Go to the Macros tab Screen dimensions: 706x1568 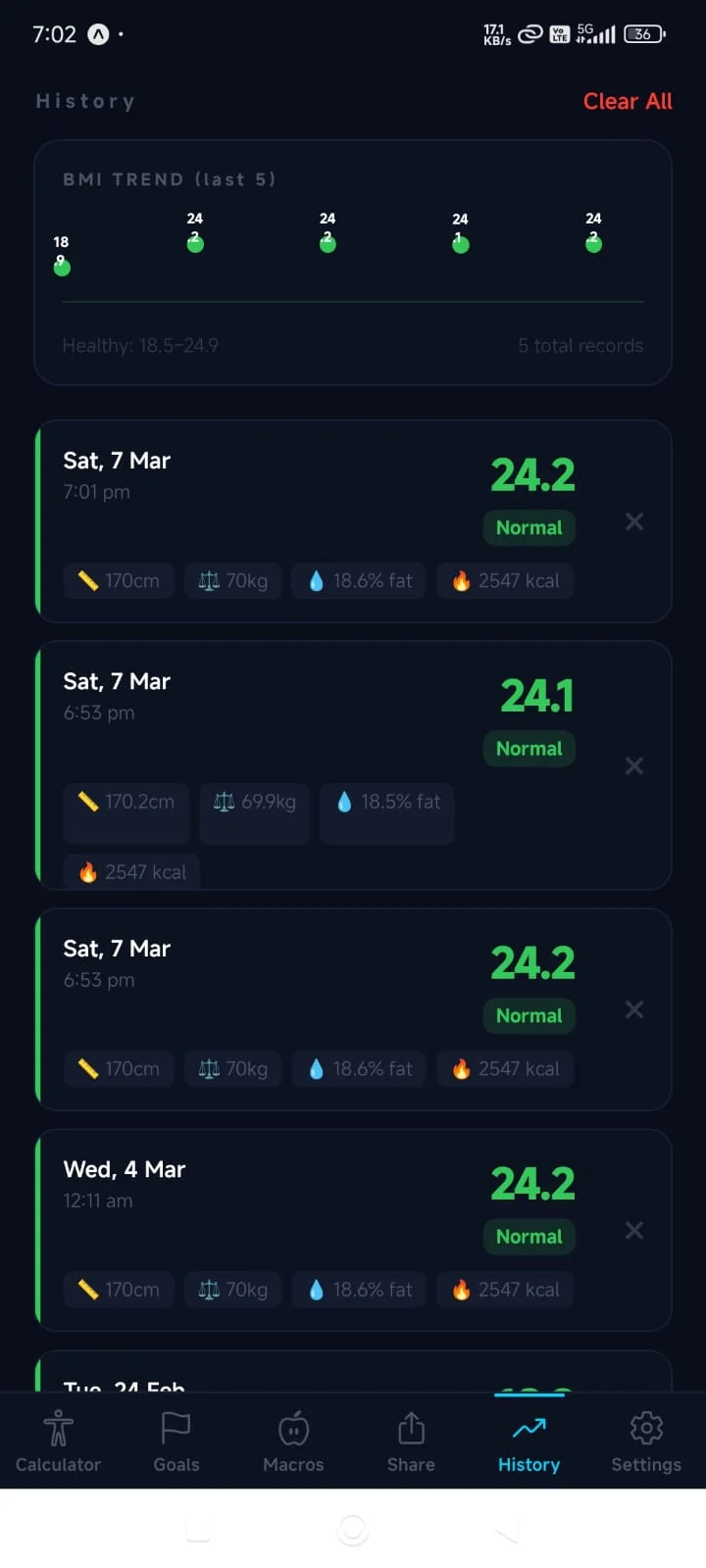pos(293,1442)
